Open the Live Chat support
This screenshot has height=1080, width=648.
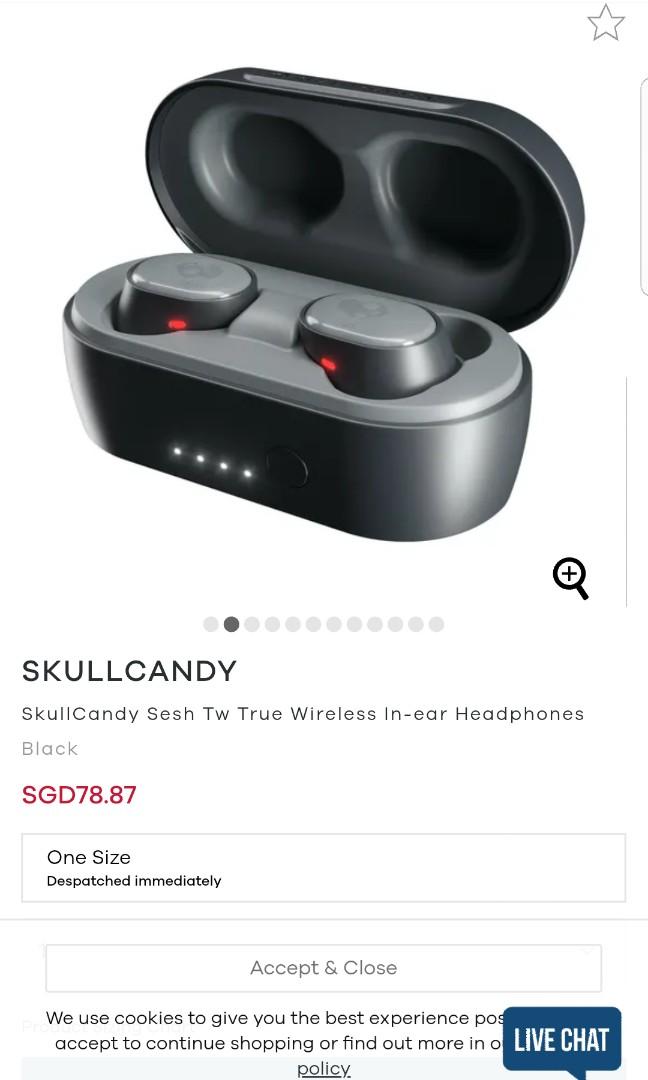tap(561, 1040)
